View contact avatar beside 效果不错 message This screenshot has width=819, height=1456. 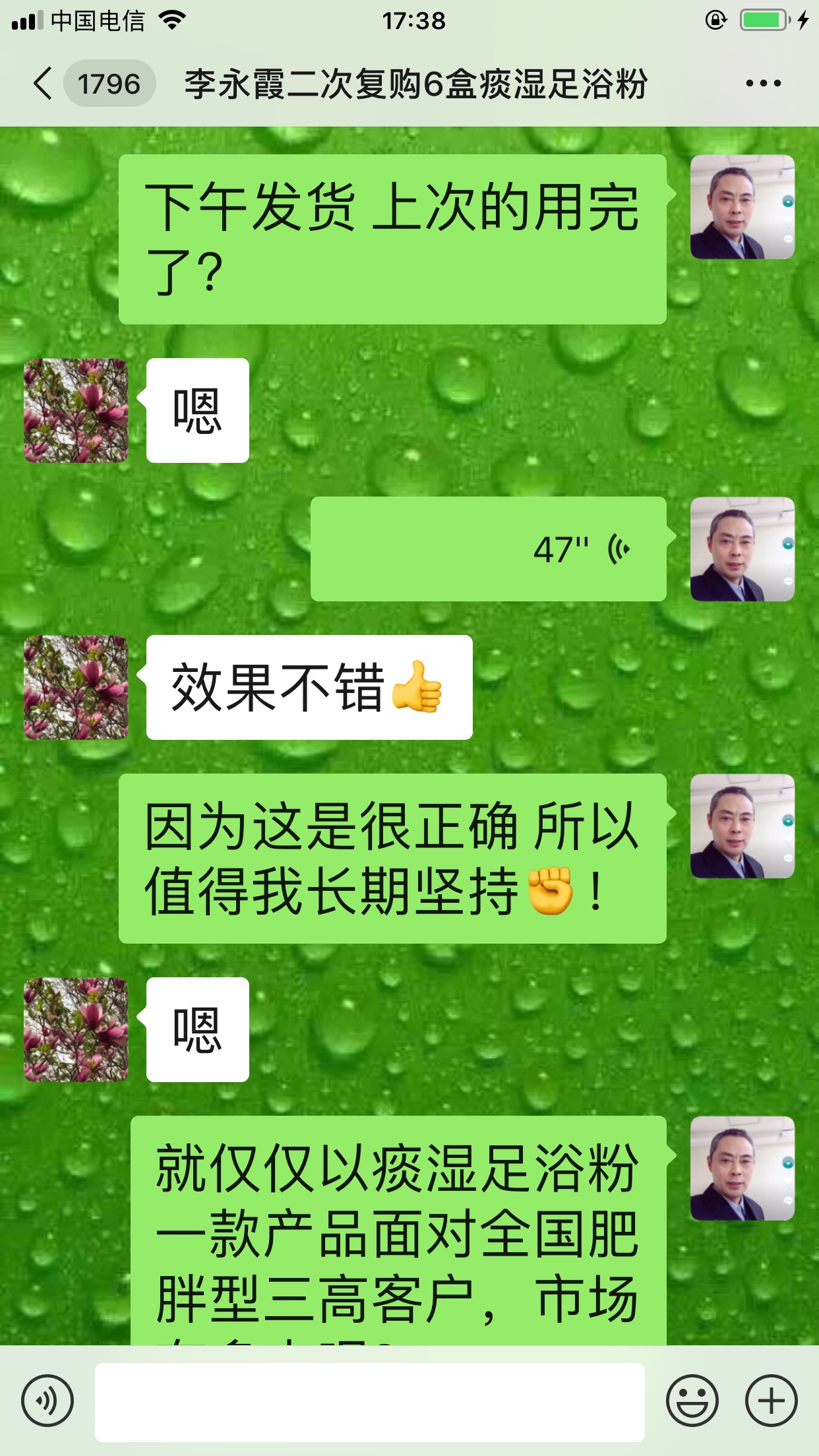(76, 687)
